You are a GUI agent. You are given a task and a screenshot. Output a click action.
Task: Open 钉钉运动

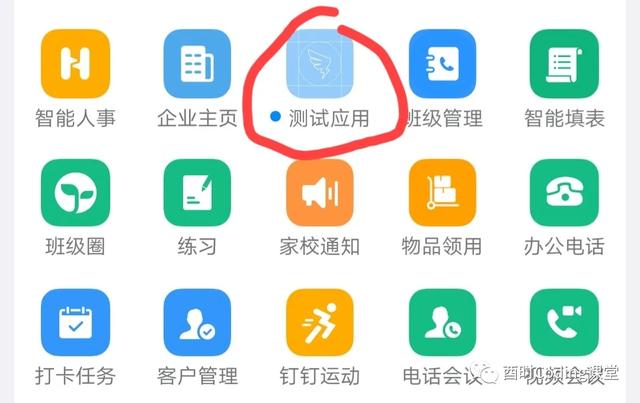[320, 323]
